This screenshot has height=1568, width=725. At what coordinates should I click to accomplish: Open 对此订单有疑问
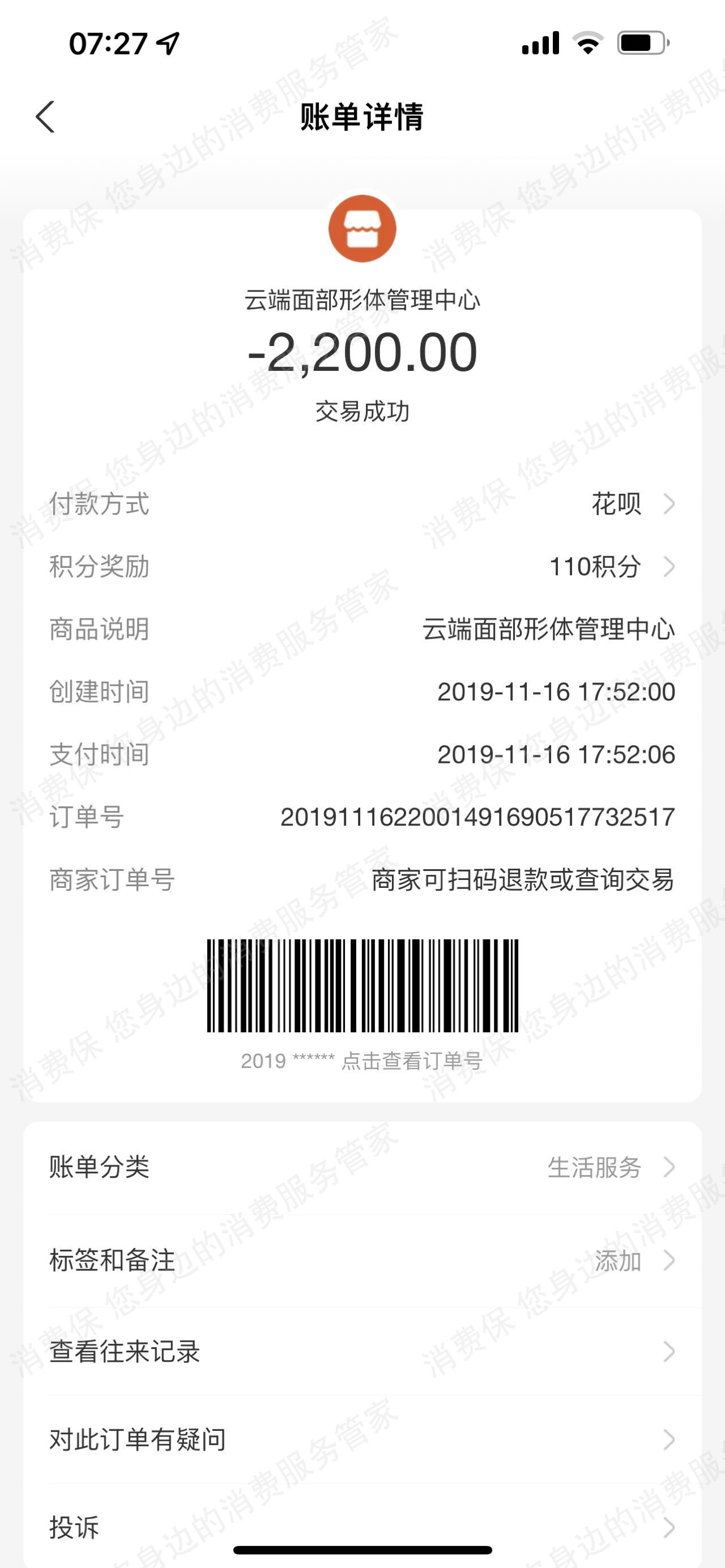(362, 1440)
